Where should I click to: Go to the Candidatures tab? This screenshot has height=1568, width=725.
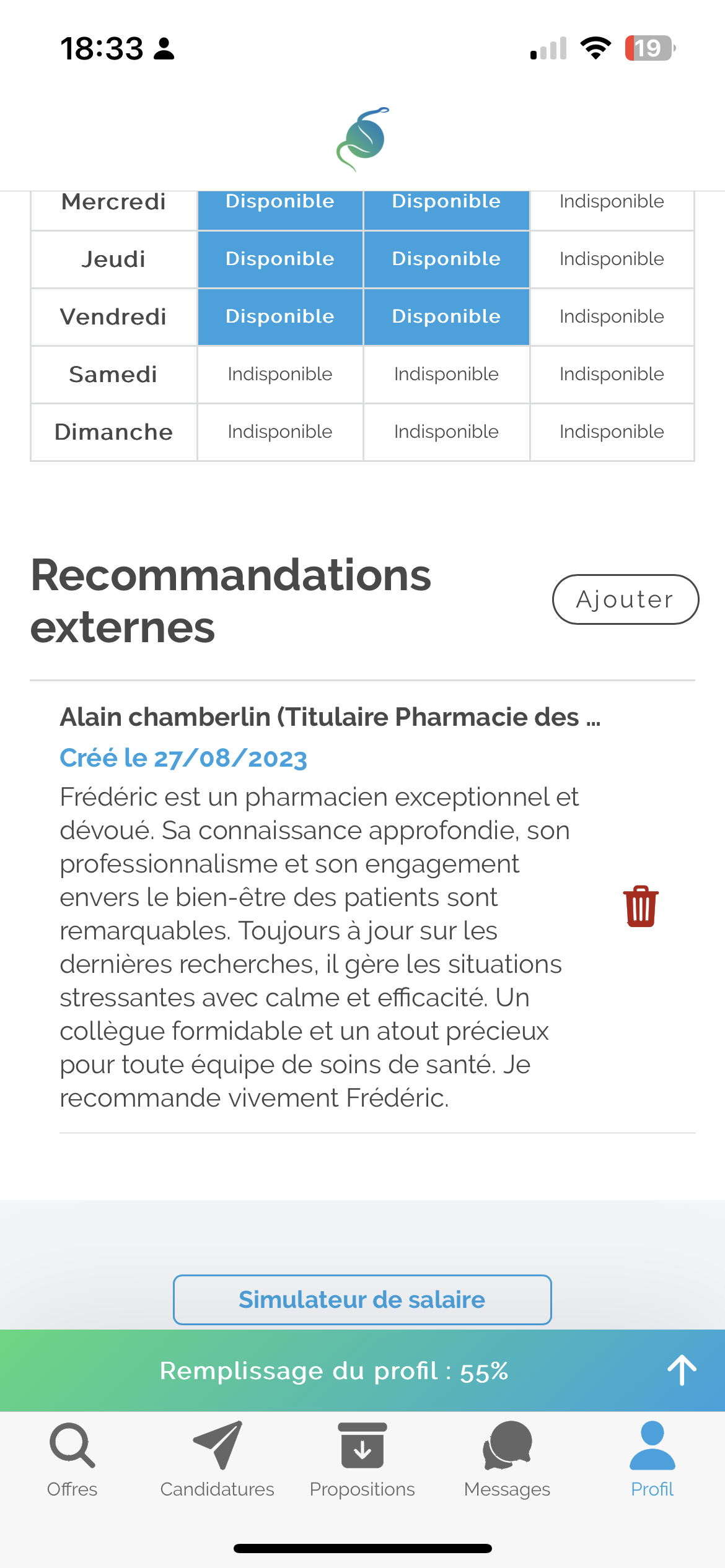tap(217, 1459)
